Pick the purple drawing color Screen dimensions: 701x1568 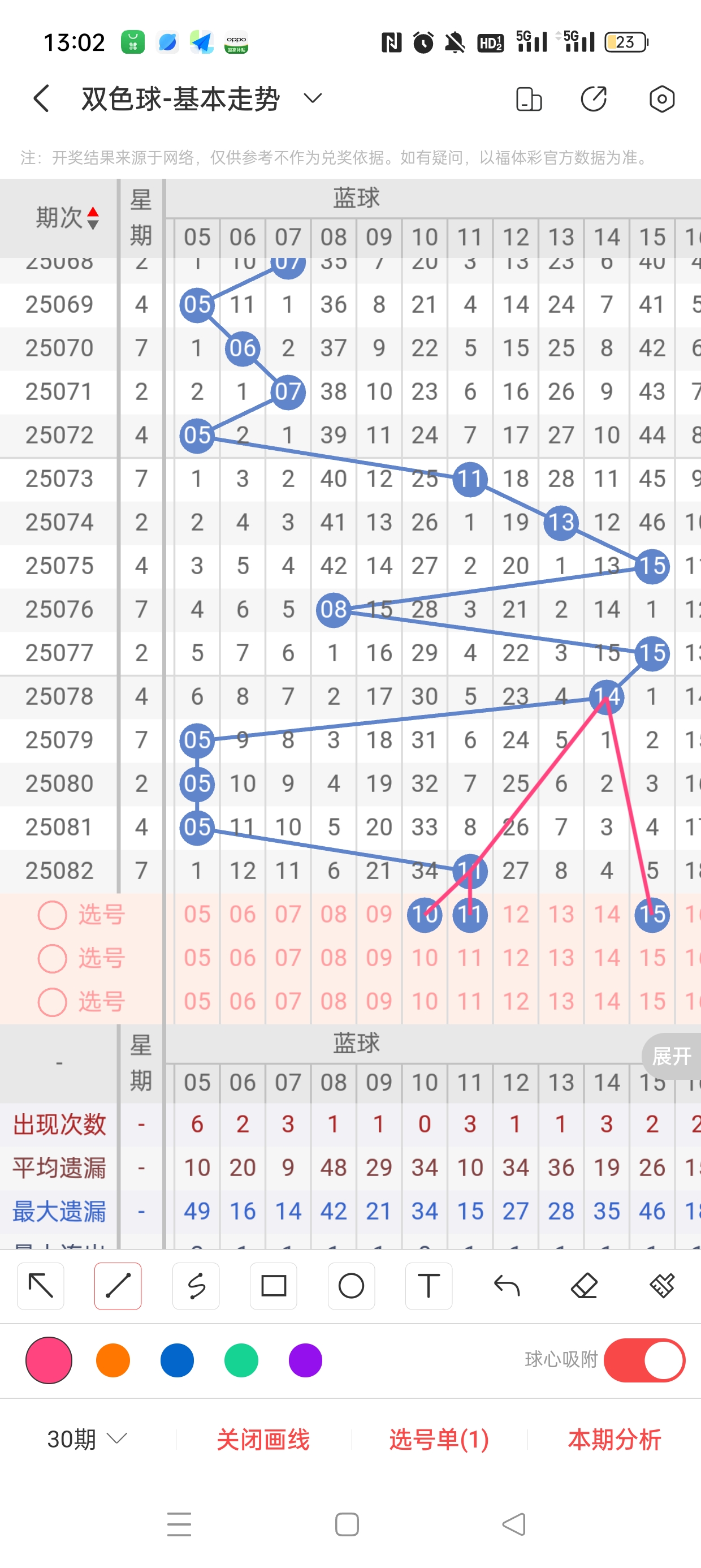pos(305,1360)
